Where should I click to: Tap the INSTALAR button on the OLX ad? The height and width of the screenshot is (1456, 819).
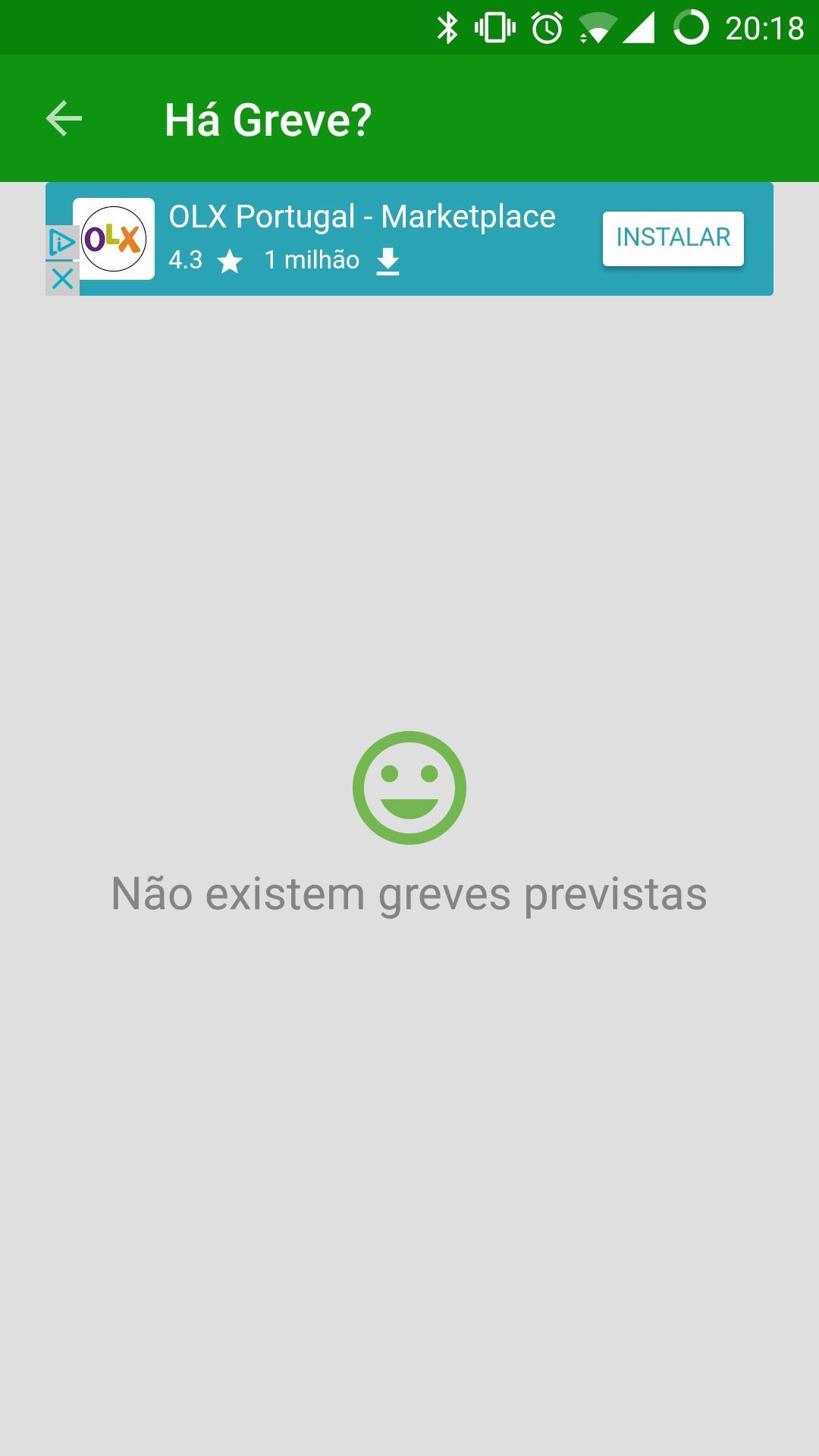[x=673, y=238]
